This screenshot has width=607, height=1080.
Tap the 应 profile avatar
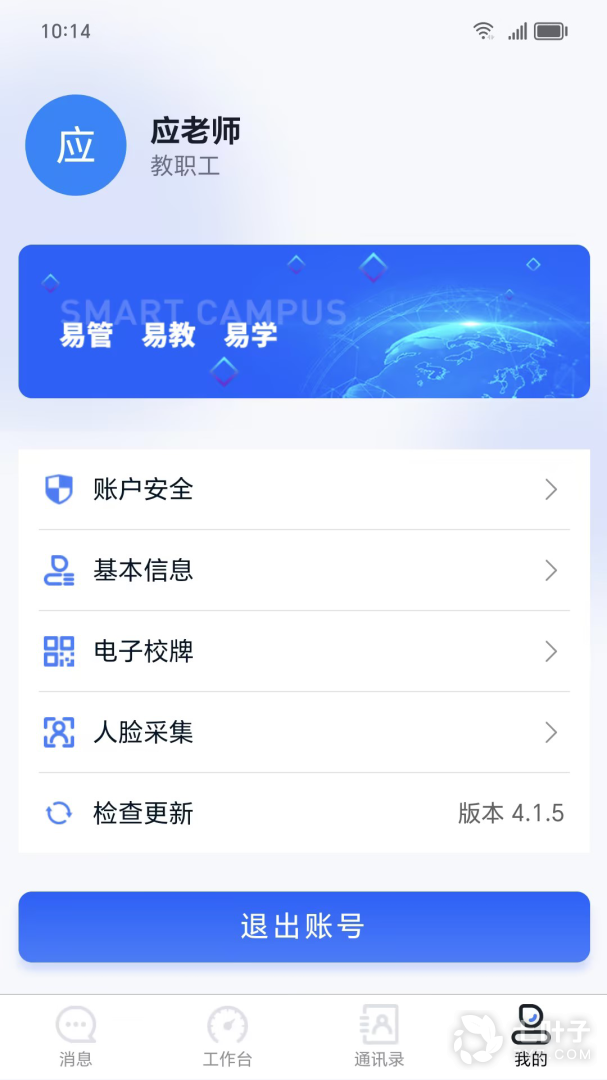pyautogui.click(x=76, y=145)
